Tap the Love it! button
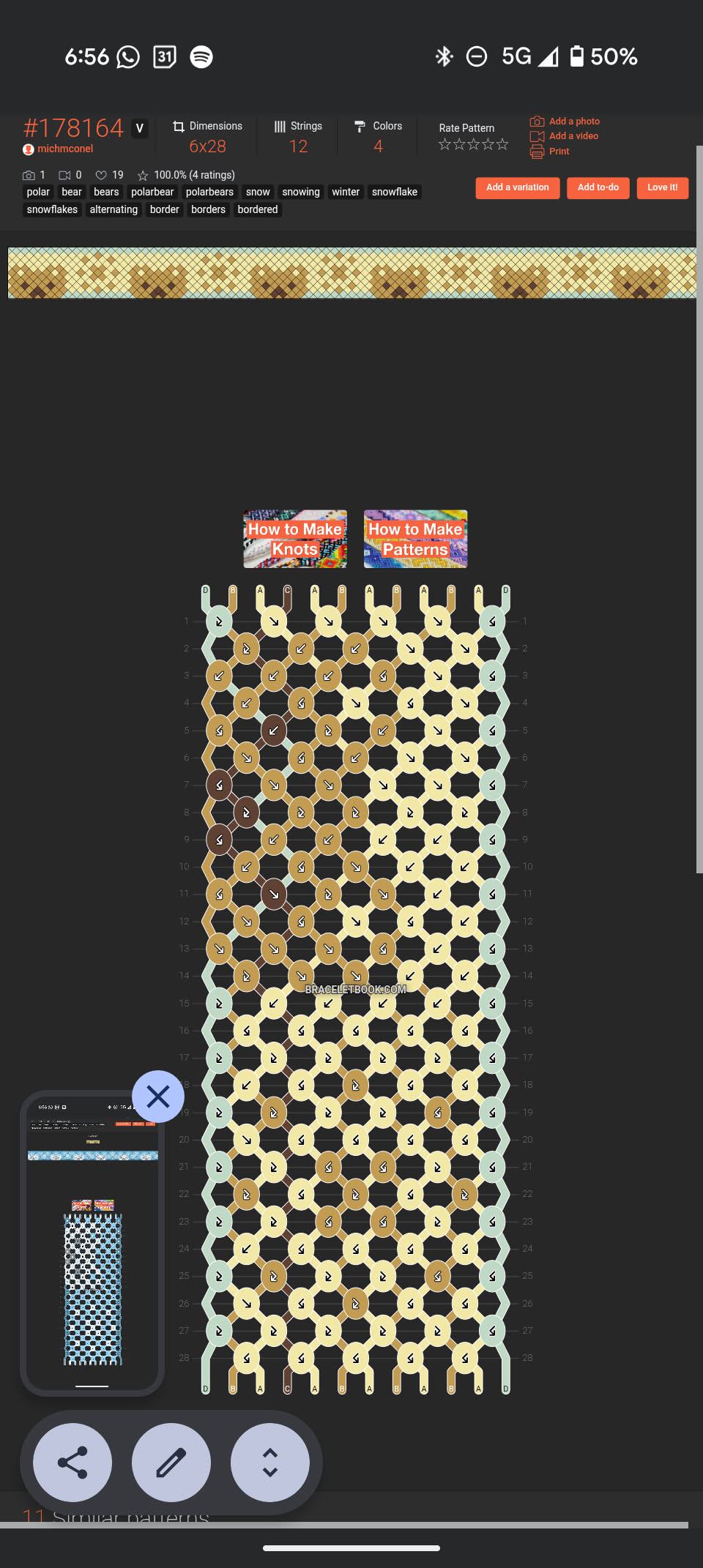The width and height of the screenshot is (703, 1568). coord(662,187)
